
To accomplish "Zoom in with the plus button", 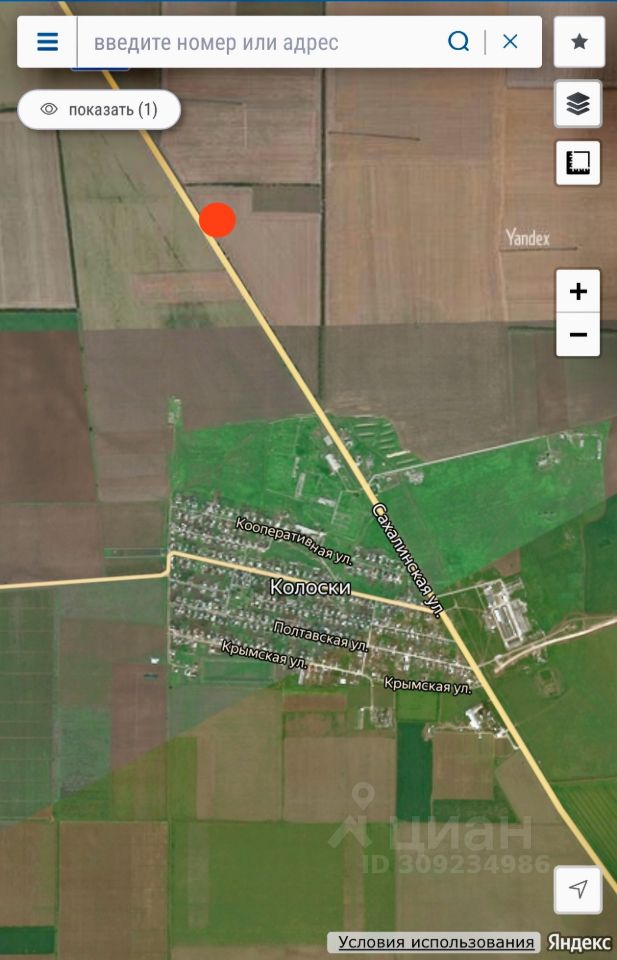I will (578, 292).
